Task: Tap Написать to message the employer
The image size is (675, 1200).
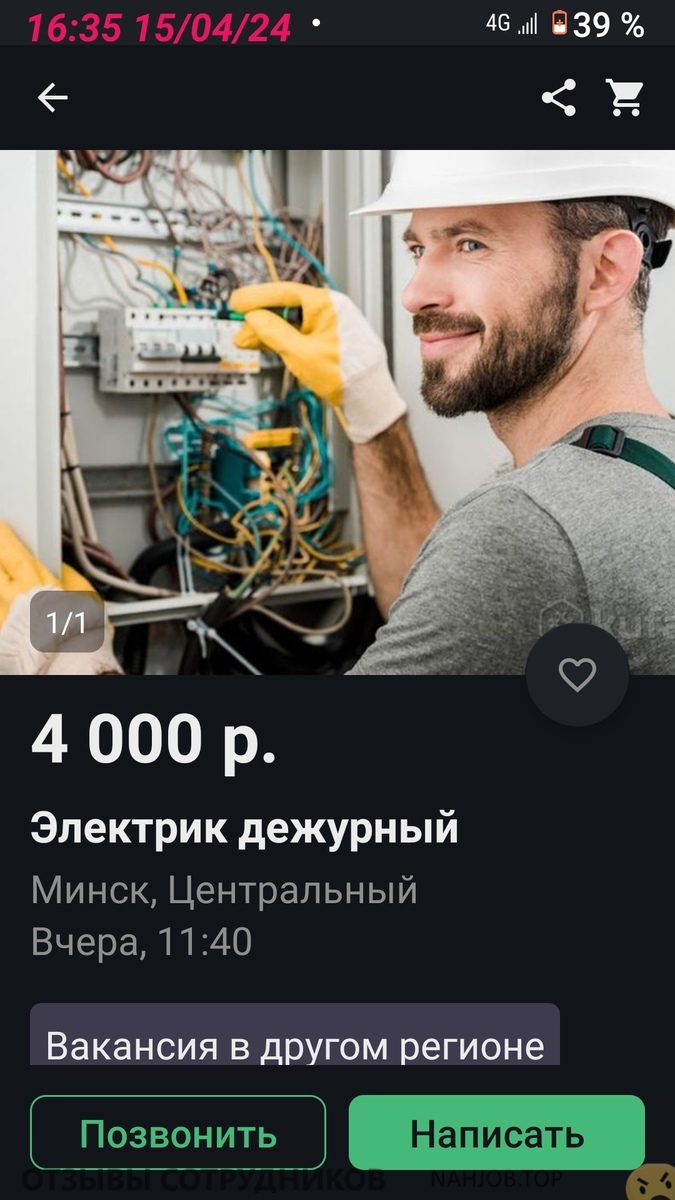Action: tap(497, 1133)
